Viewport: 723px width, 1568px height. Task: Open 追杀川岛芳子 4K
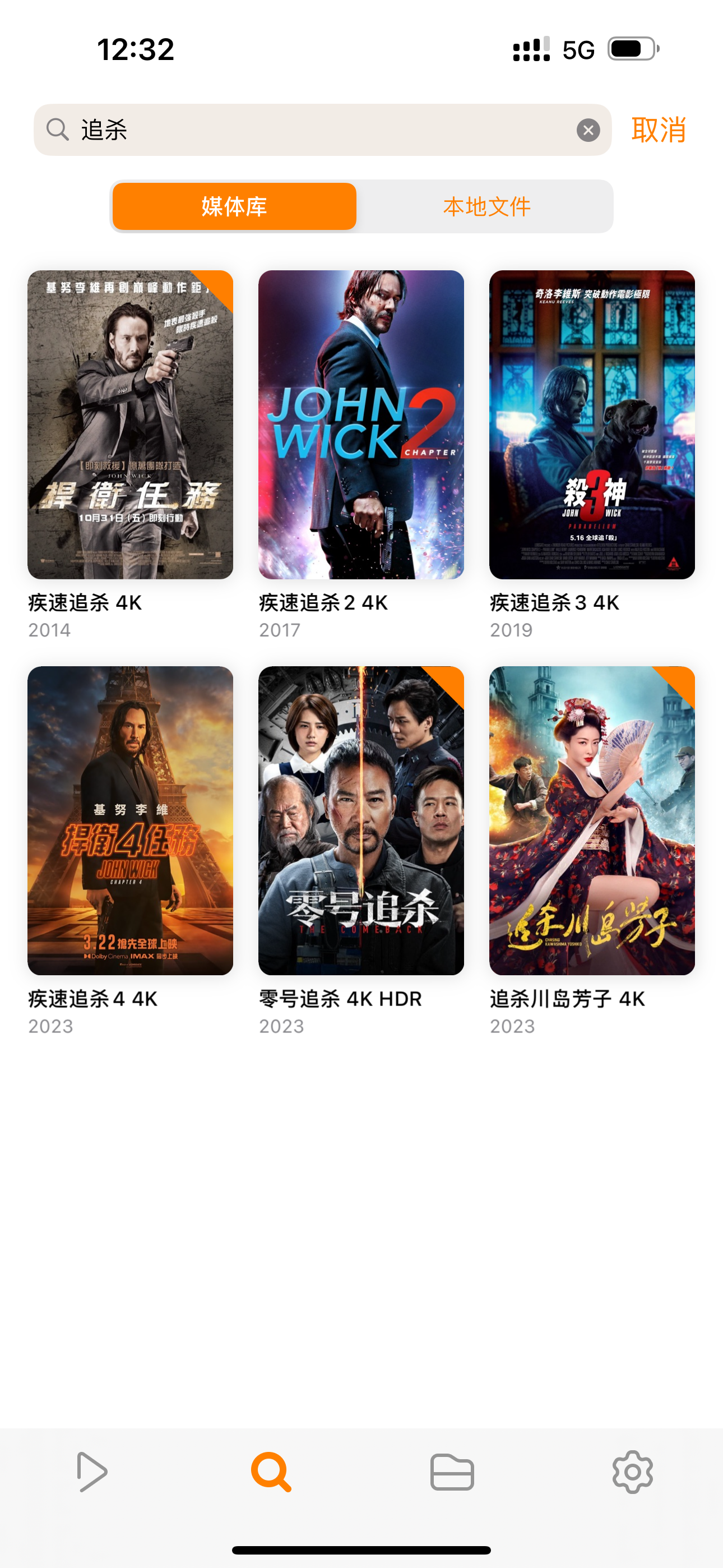tap(591, 820)
